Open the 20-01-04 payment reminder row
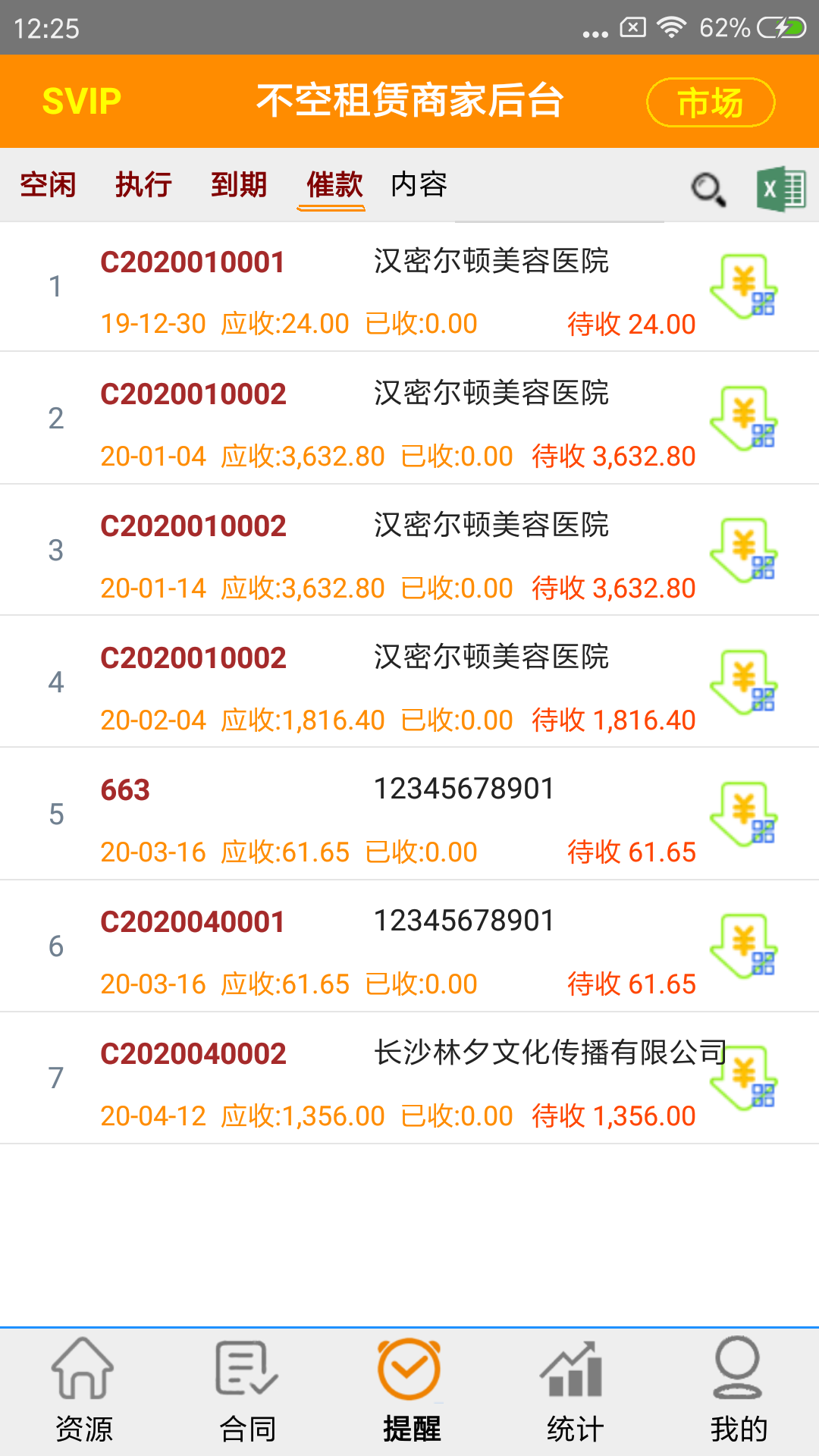 point(379,419)
